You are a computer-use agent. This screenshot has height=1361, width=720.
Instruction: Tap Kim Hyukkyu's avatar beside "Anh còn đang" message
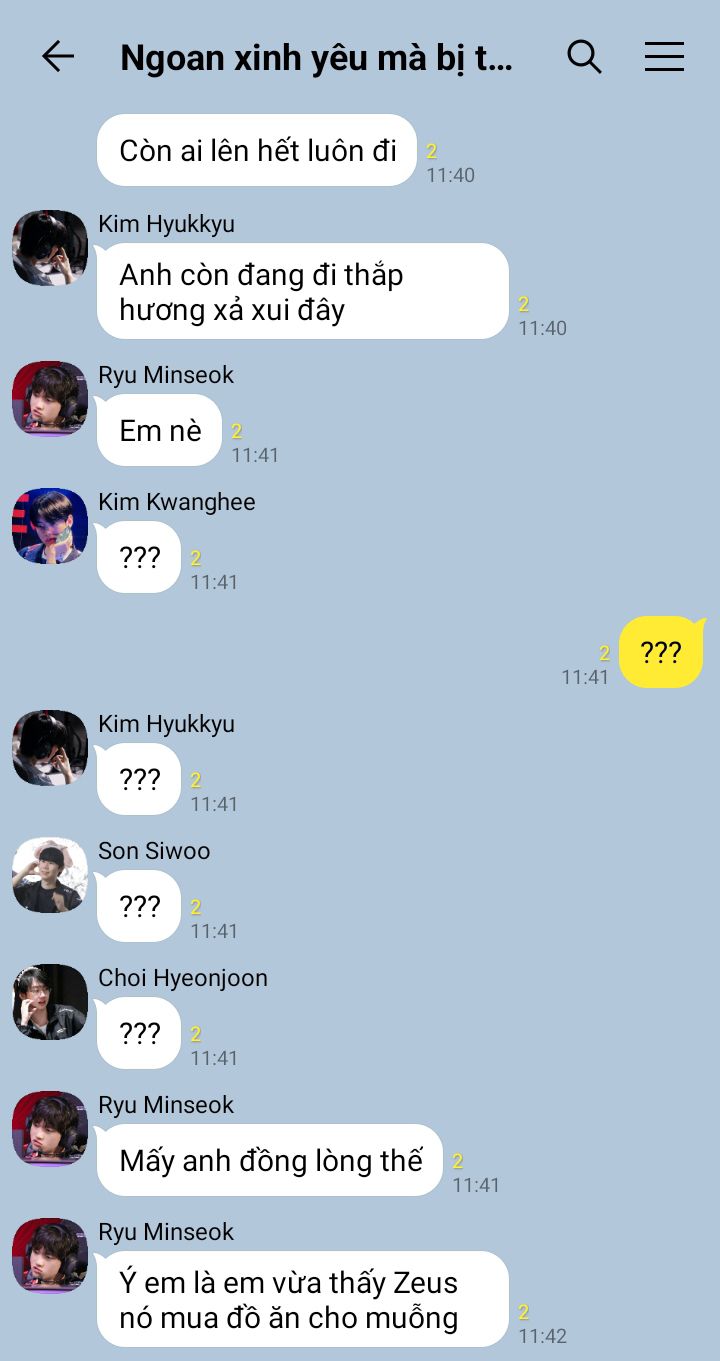click(50, 248)
